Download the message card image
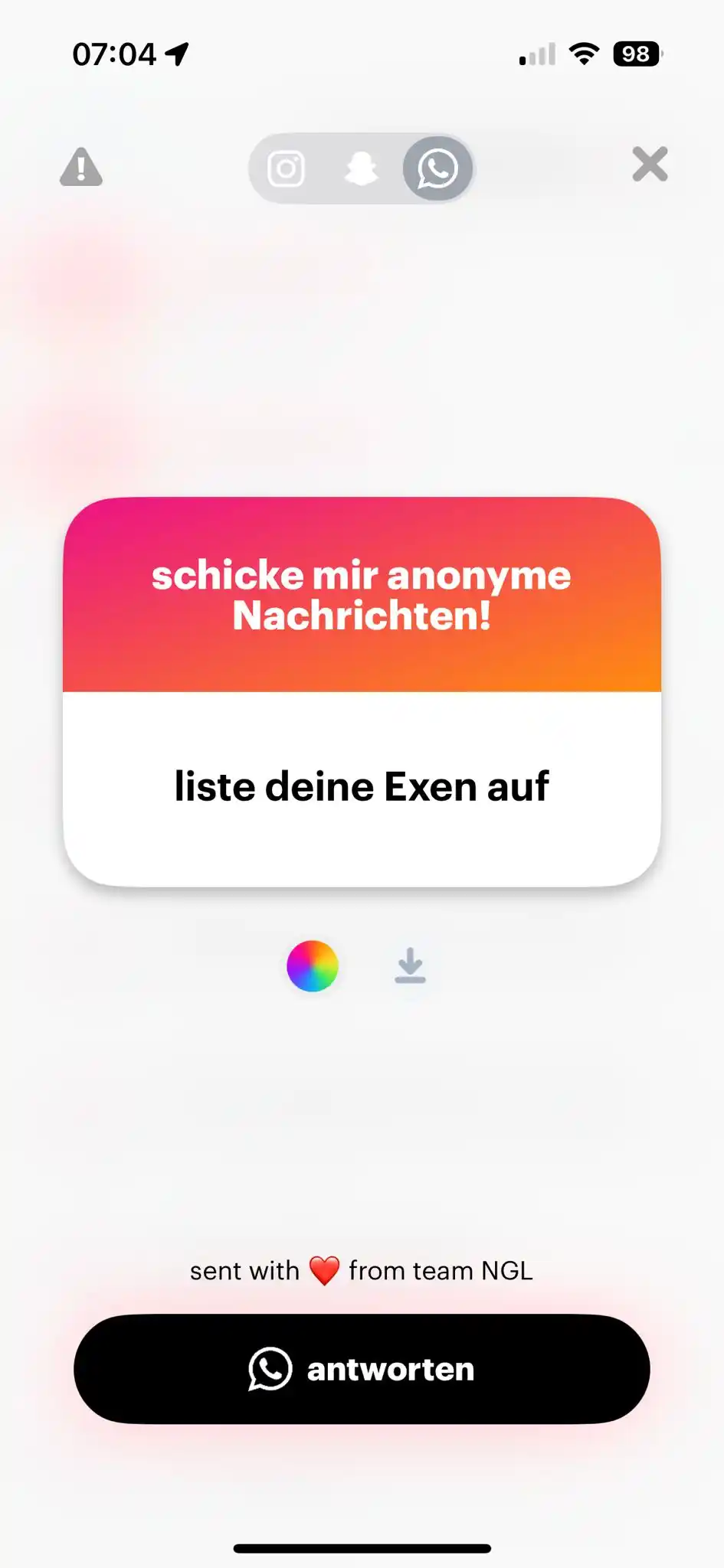 click(410, 965)
